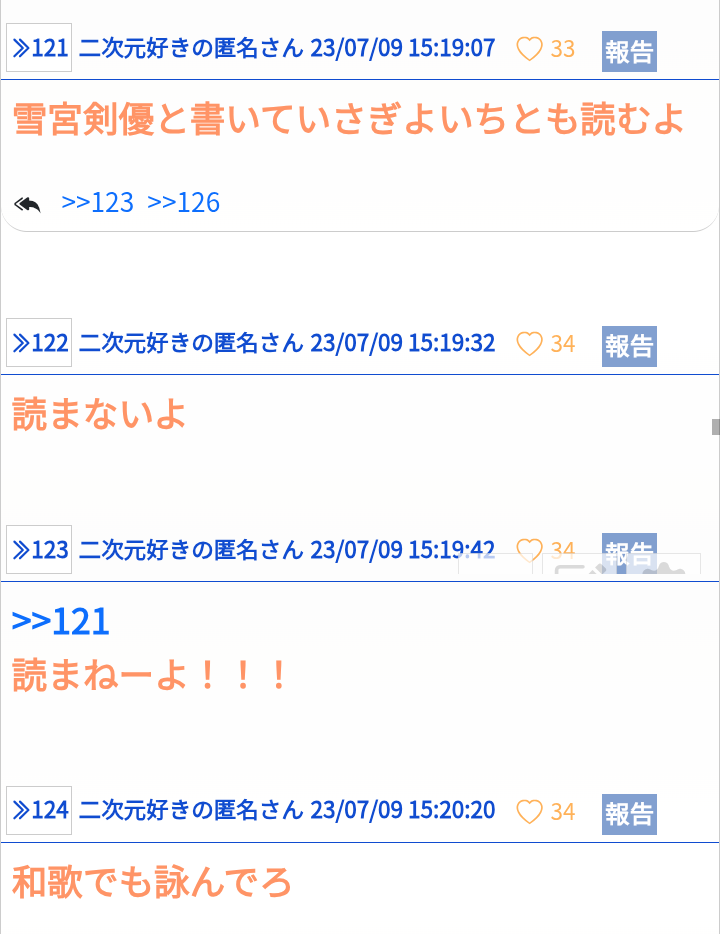
Task: Like post 124 with the heart icon
Action: (x=529, y=811)
